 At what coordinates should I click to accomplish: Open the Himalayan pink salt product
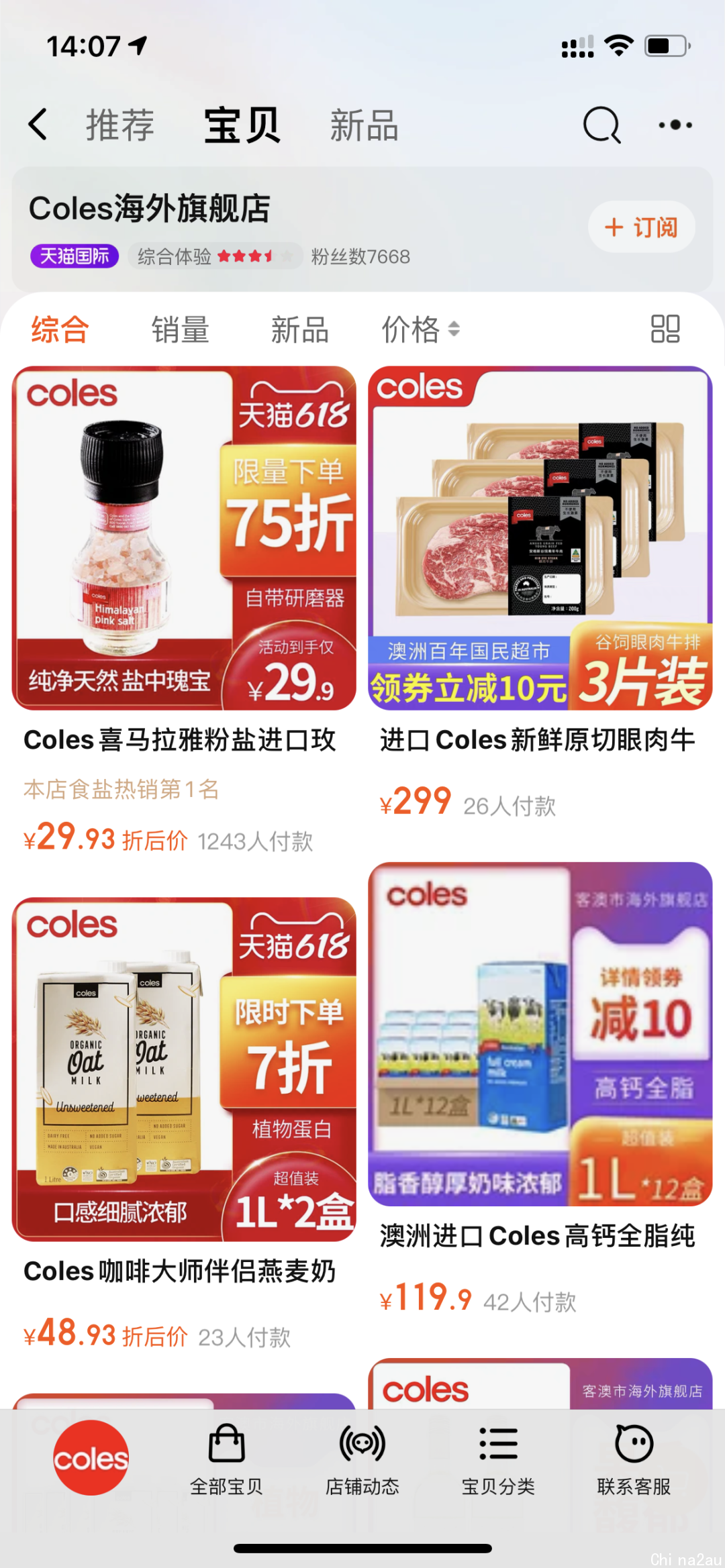(x=184, y=538)
